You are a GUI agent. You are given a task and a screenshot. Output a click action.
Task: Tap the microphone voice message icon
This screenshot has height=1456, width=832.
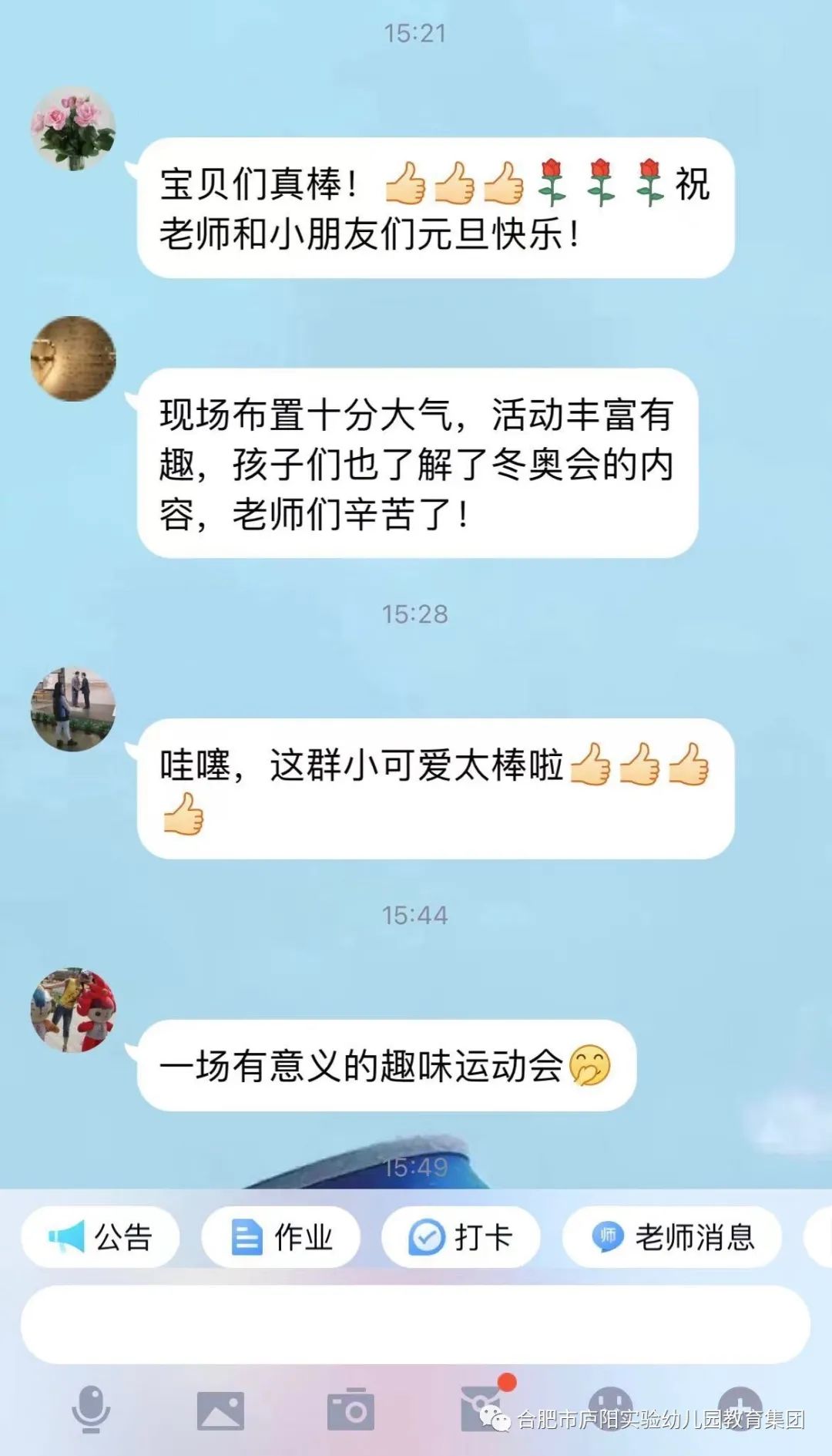91,1409
